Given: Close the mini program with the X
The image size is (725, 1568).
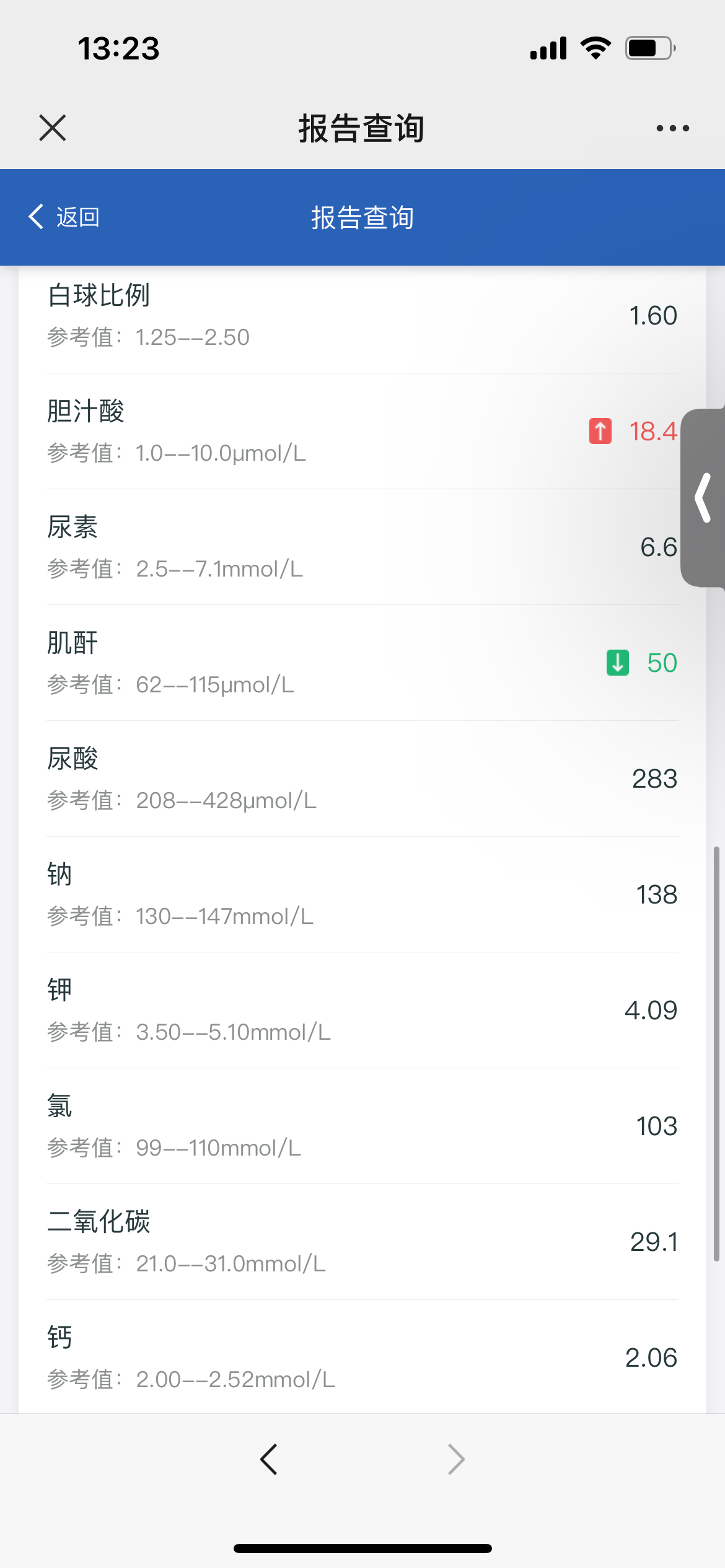Looking at the screenshot, I should click(53, 128).
